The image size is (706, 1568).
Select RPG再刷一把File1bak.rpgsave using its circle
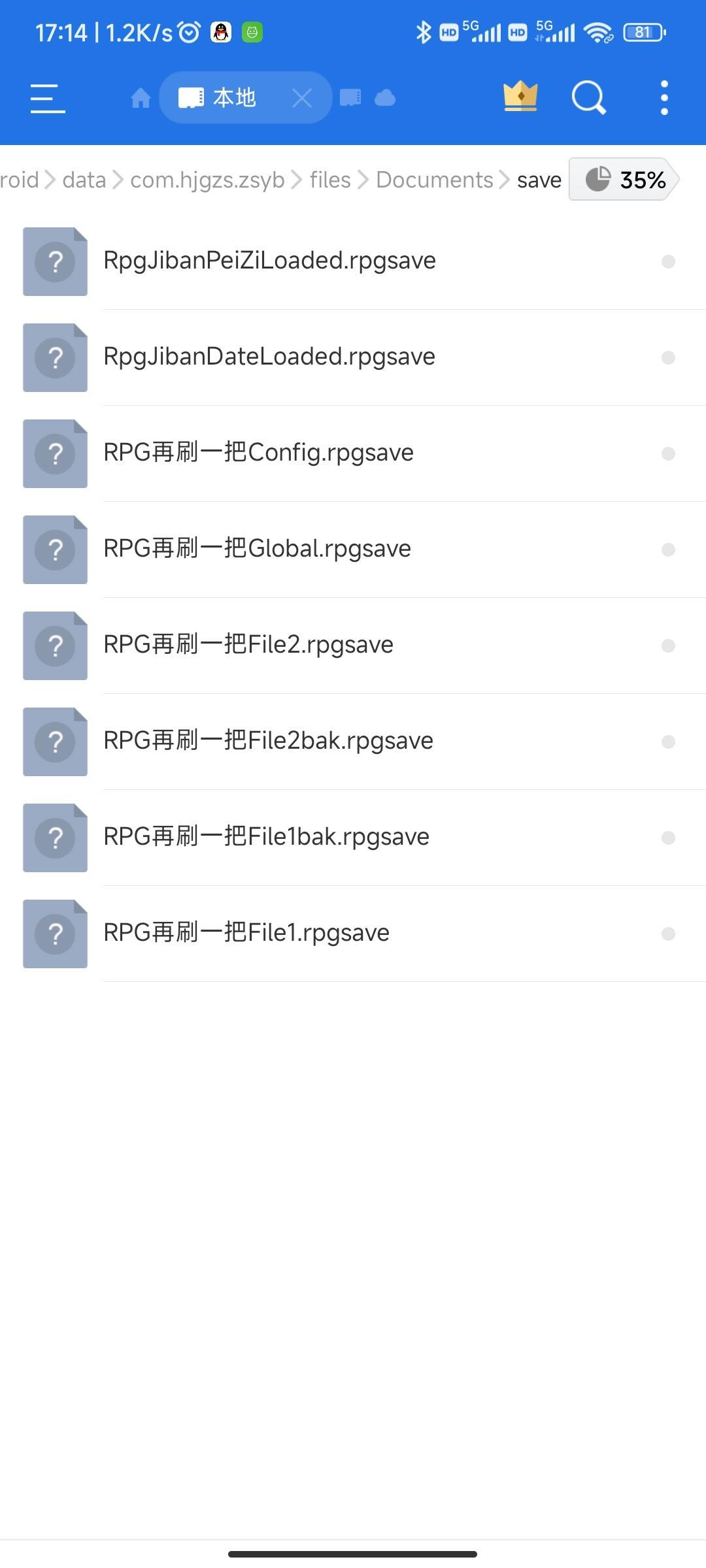[668, 838]
